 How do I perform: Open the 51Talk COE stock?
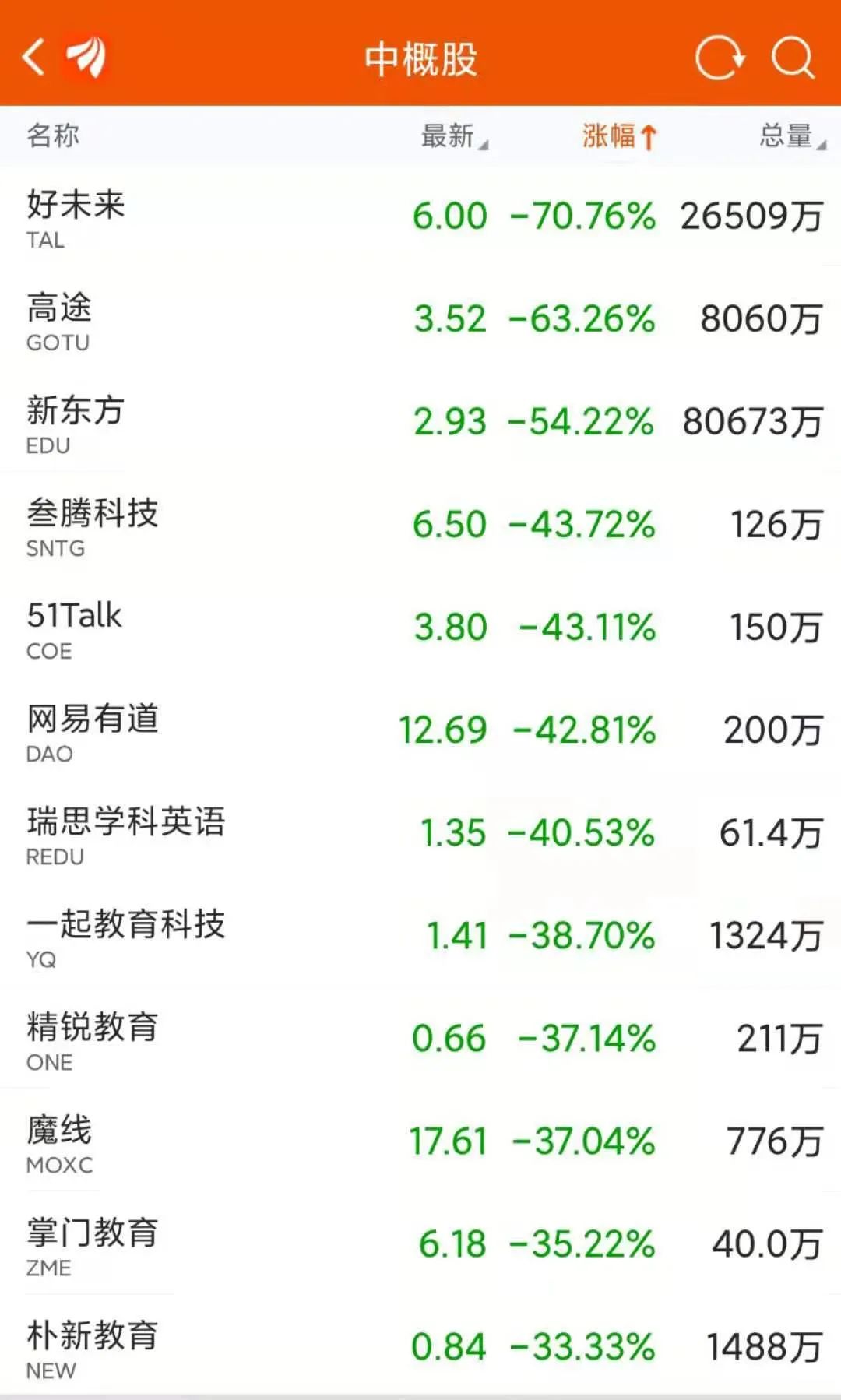[x=420, y=628]
